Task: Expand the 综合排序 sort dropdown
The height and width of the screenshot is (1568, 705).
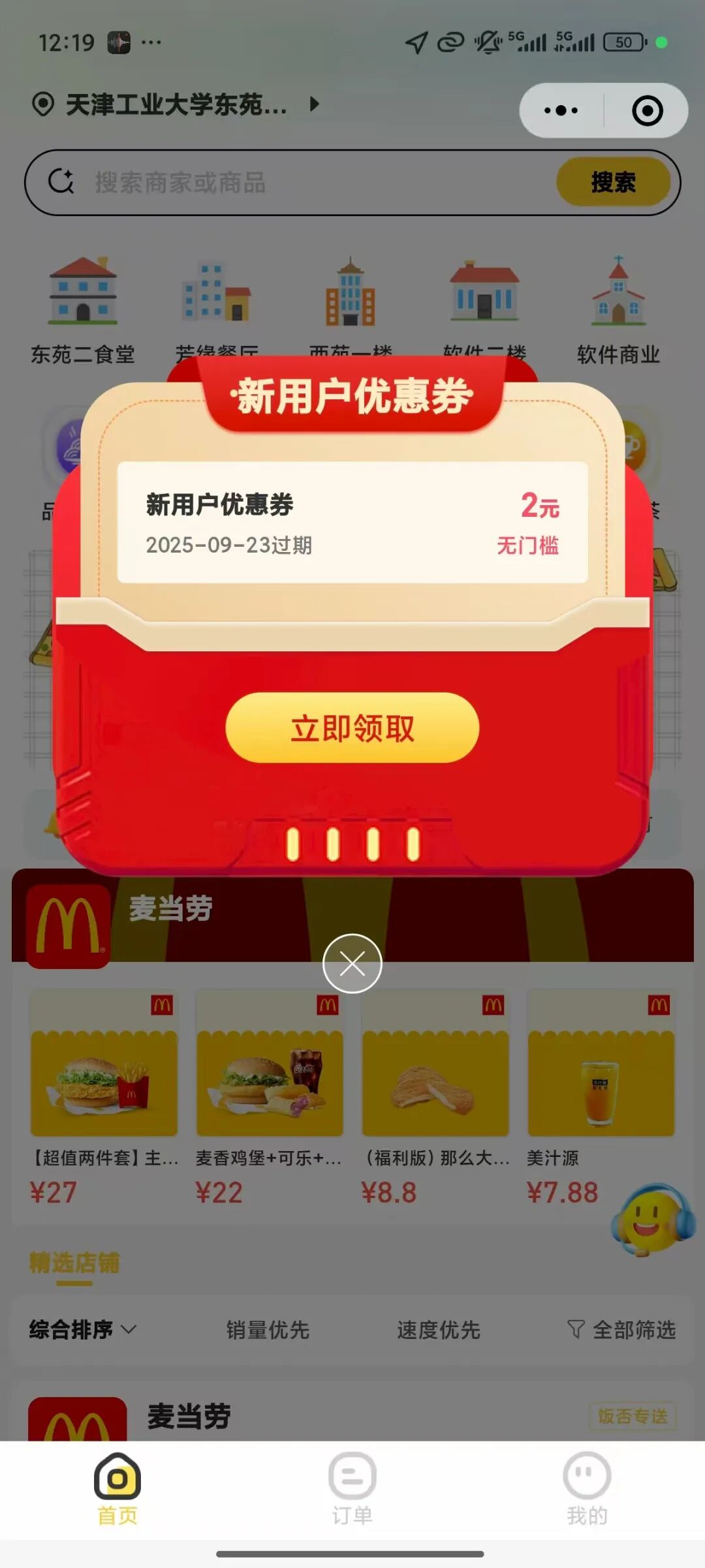Action: coord(82,1329)
